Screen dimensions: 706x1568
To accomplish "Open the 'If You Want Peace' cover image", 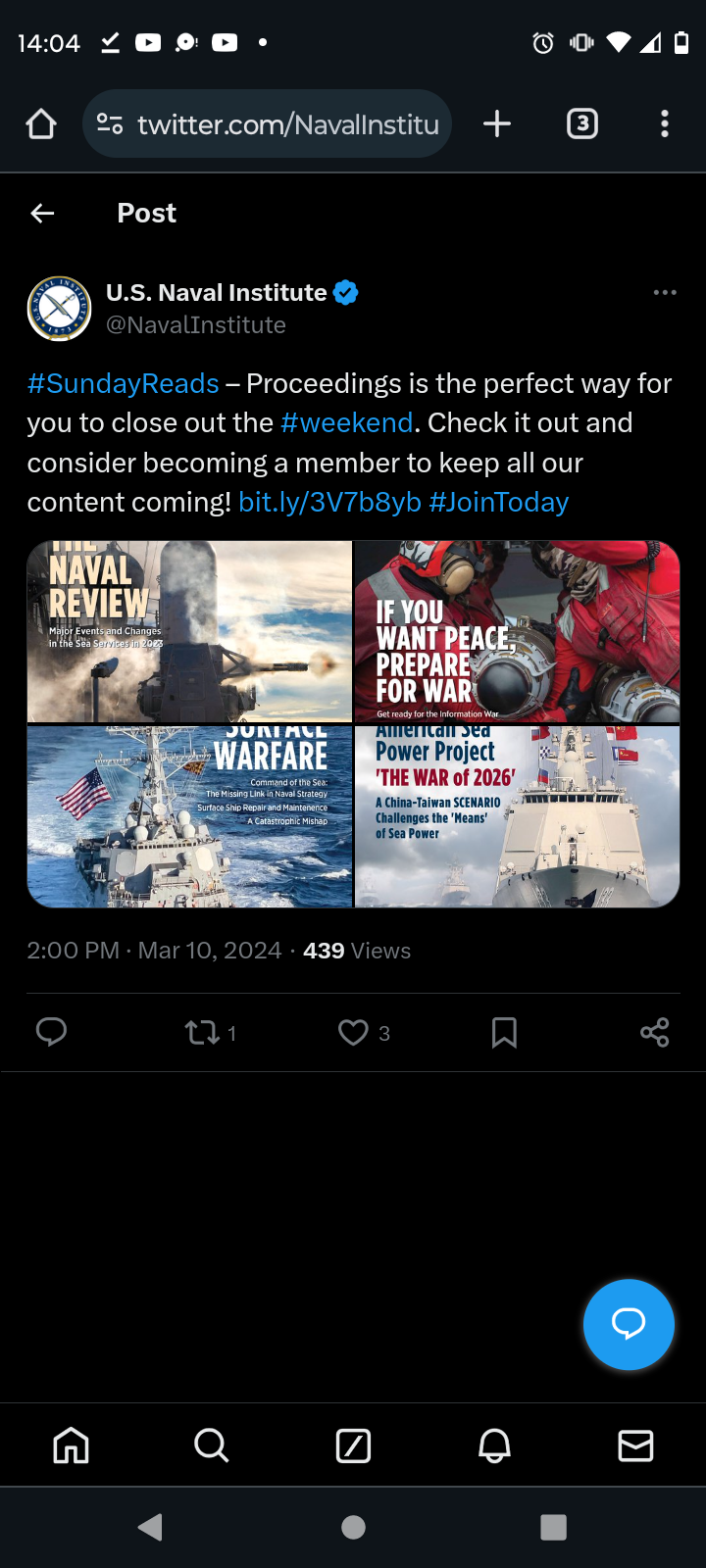I will 517,632.
